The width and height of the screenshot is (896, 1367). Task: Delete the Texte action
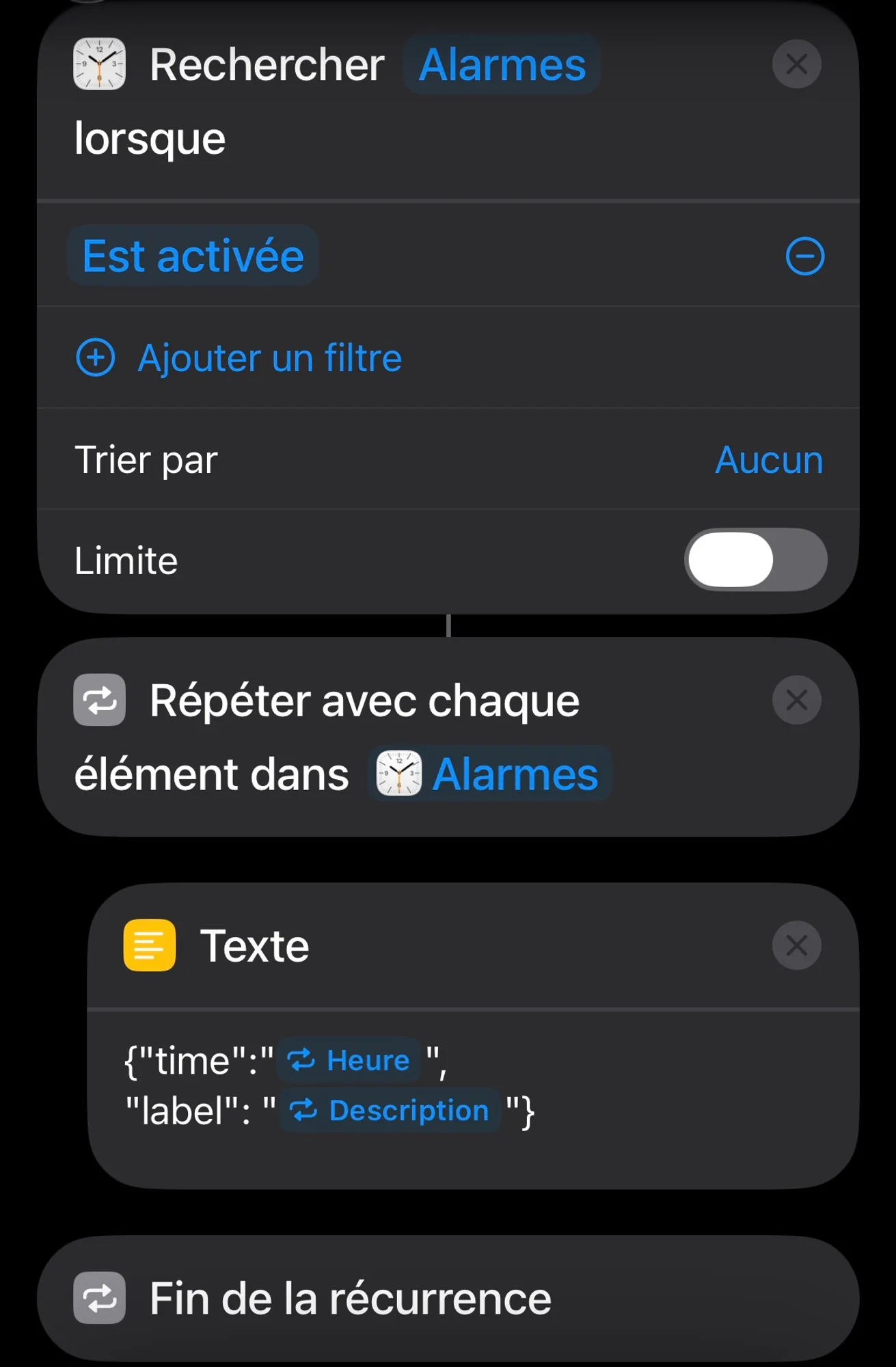coord(796,946)
